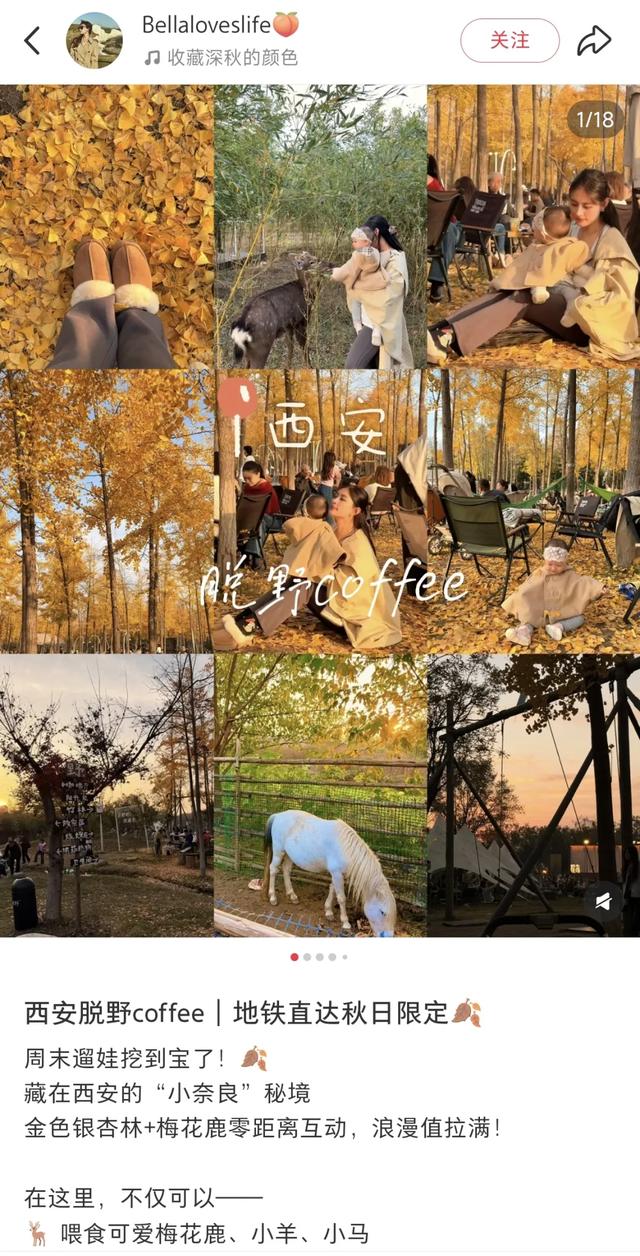The height and width of the screenshot is (1256, 640).
Task: Share this post via the arrow icon
Action: click(594, 41)
